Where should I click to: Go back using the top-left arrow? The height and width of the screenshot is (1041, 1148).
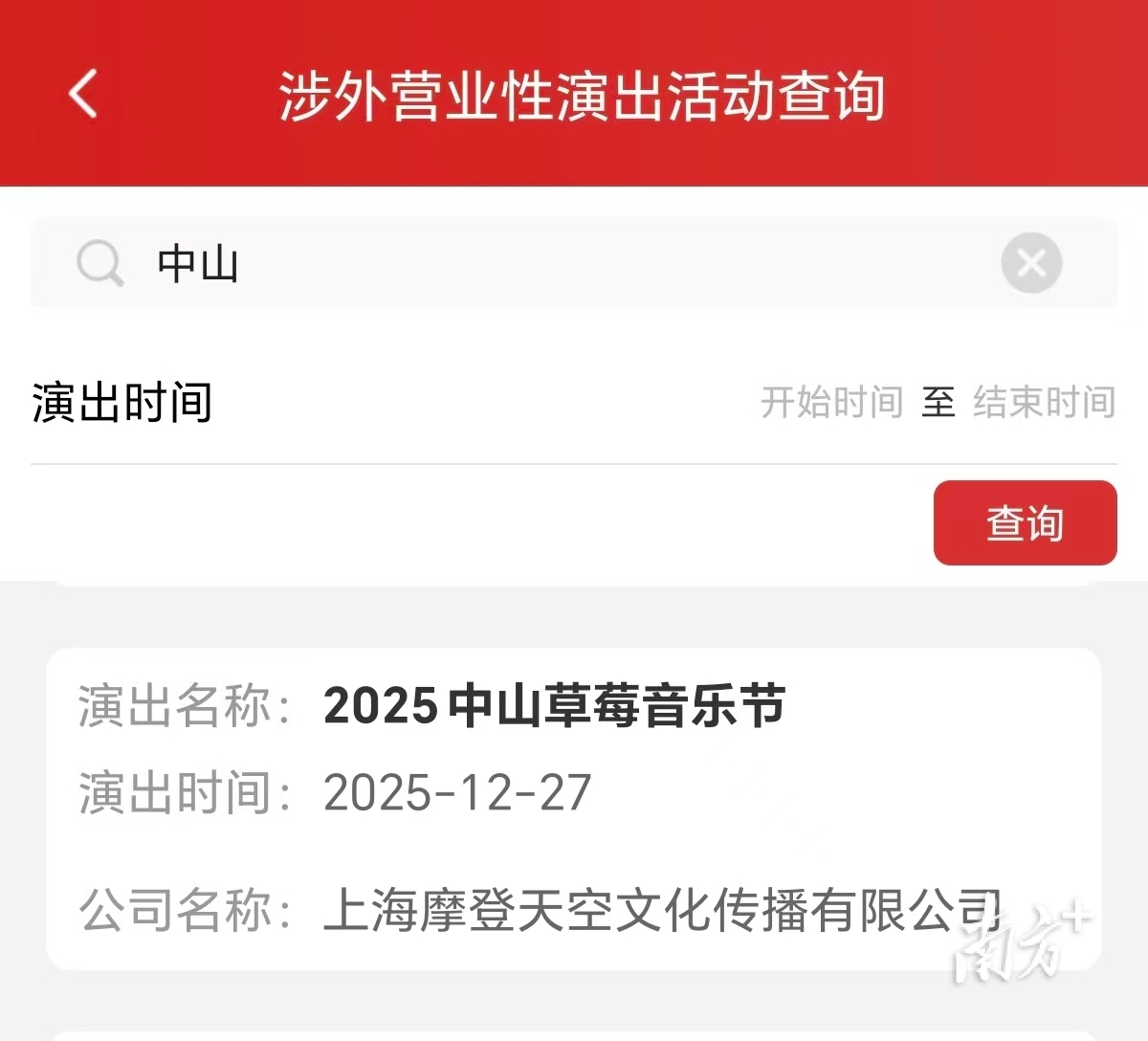[x=84, y=94]
